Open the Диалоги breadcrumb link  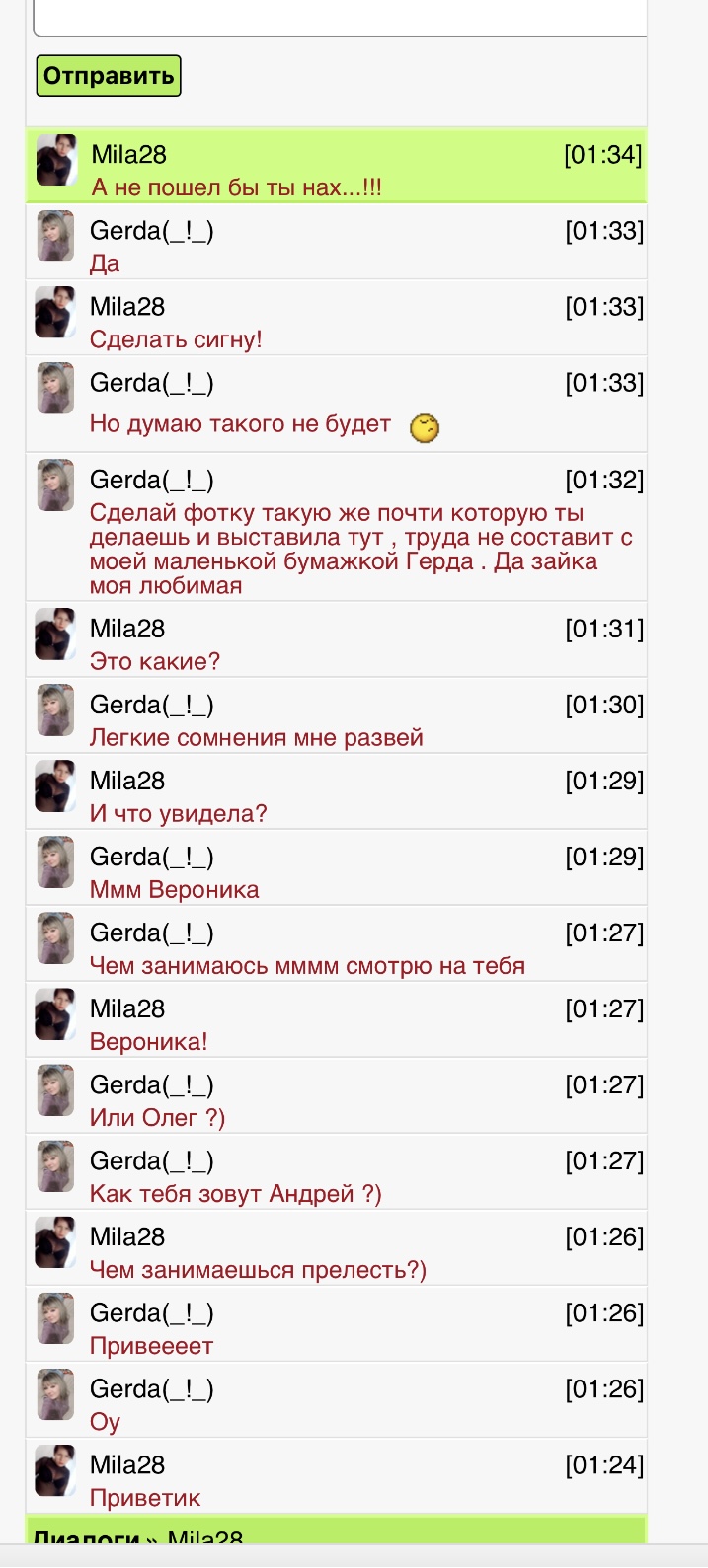pyautogui.click(x=85, y=1537)
